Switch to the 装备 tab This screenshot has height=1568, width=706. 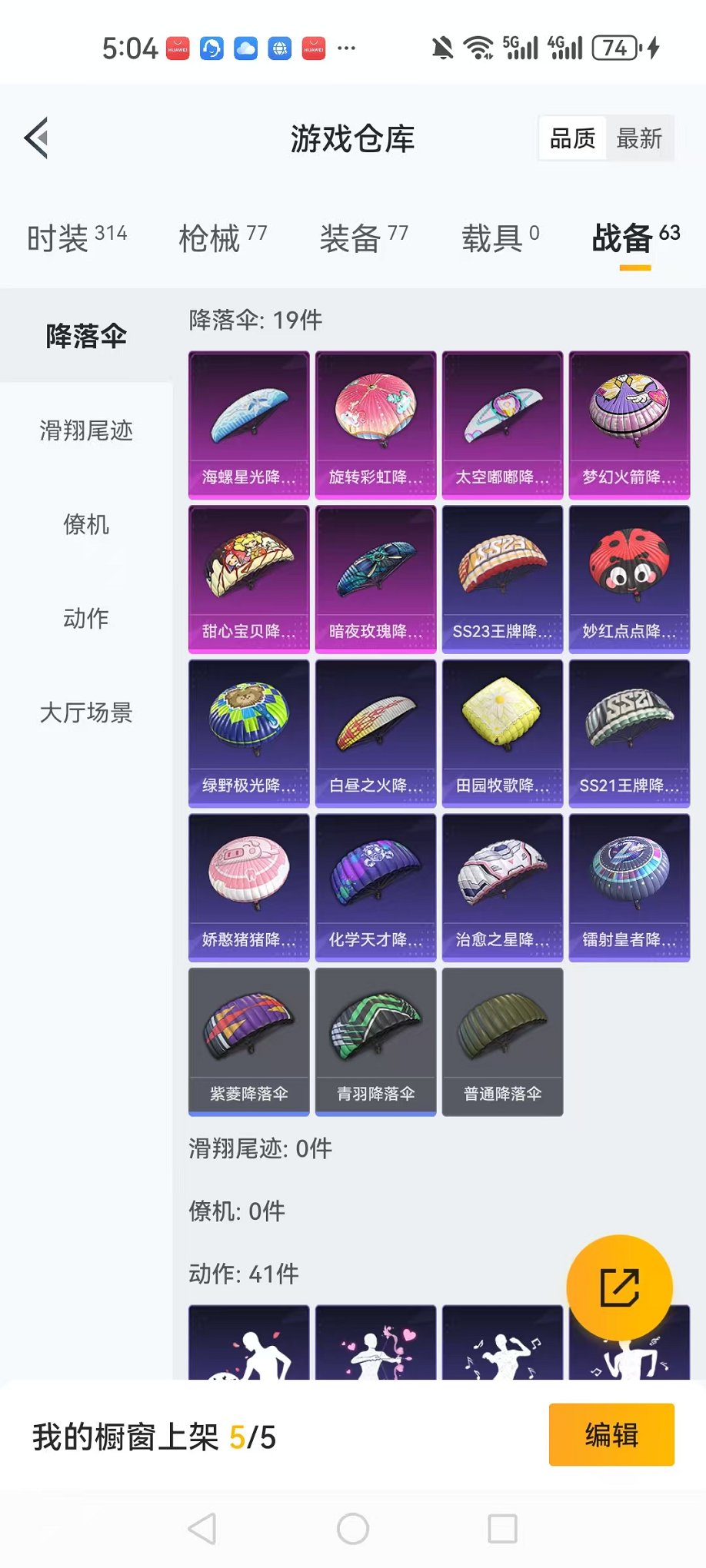pyautogui.click(x=364, y=238)
